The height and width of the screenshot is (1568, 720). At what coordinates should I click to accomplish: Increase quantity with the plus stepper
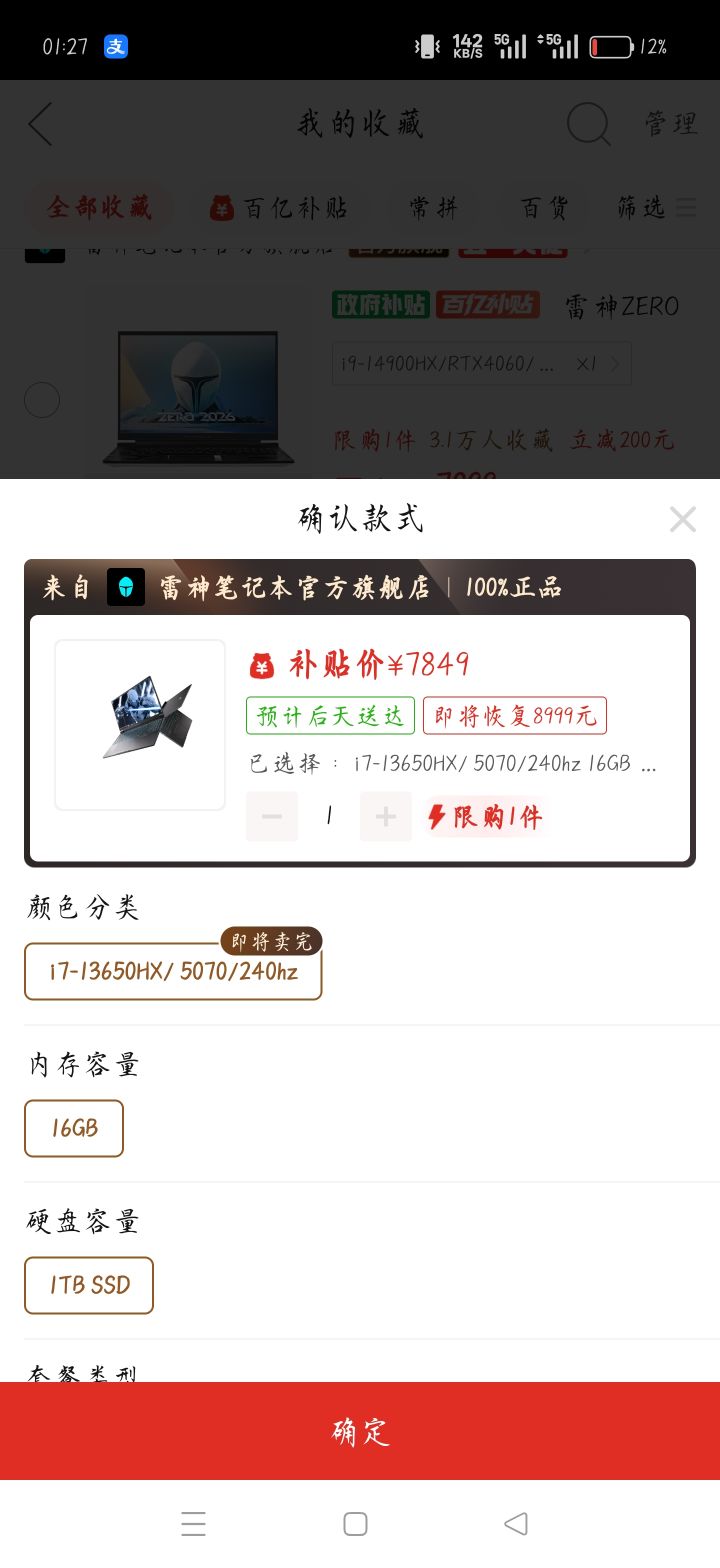[x=385, y=817]
